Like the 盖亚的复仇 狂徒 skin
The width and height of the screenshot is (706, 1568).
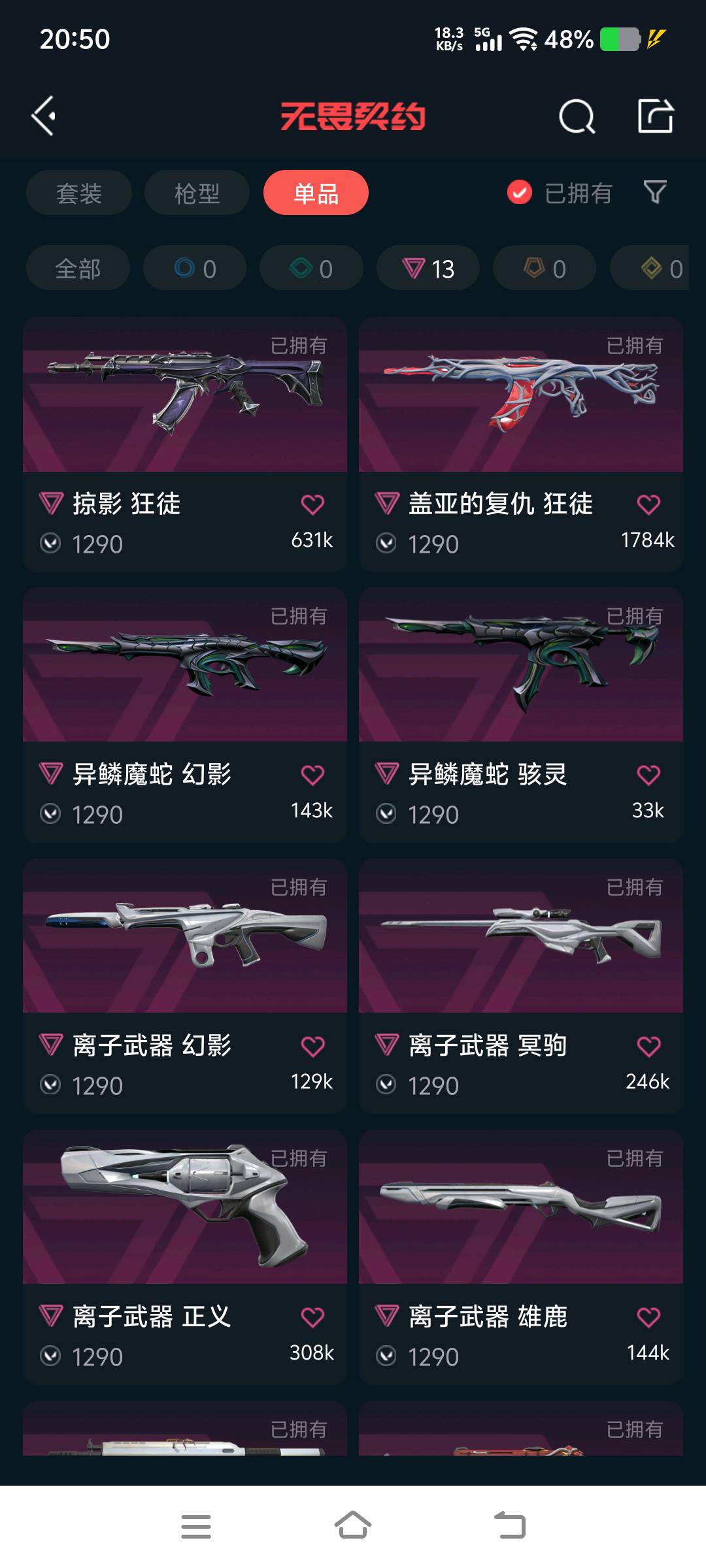[x=648, y=504]
